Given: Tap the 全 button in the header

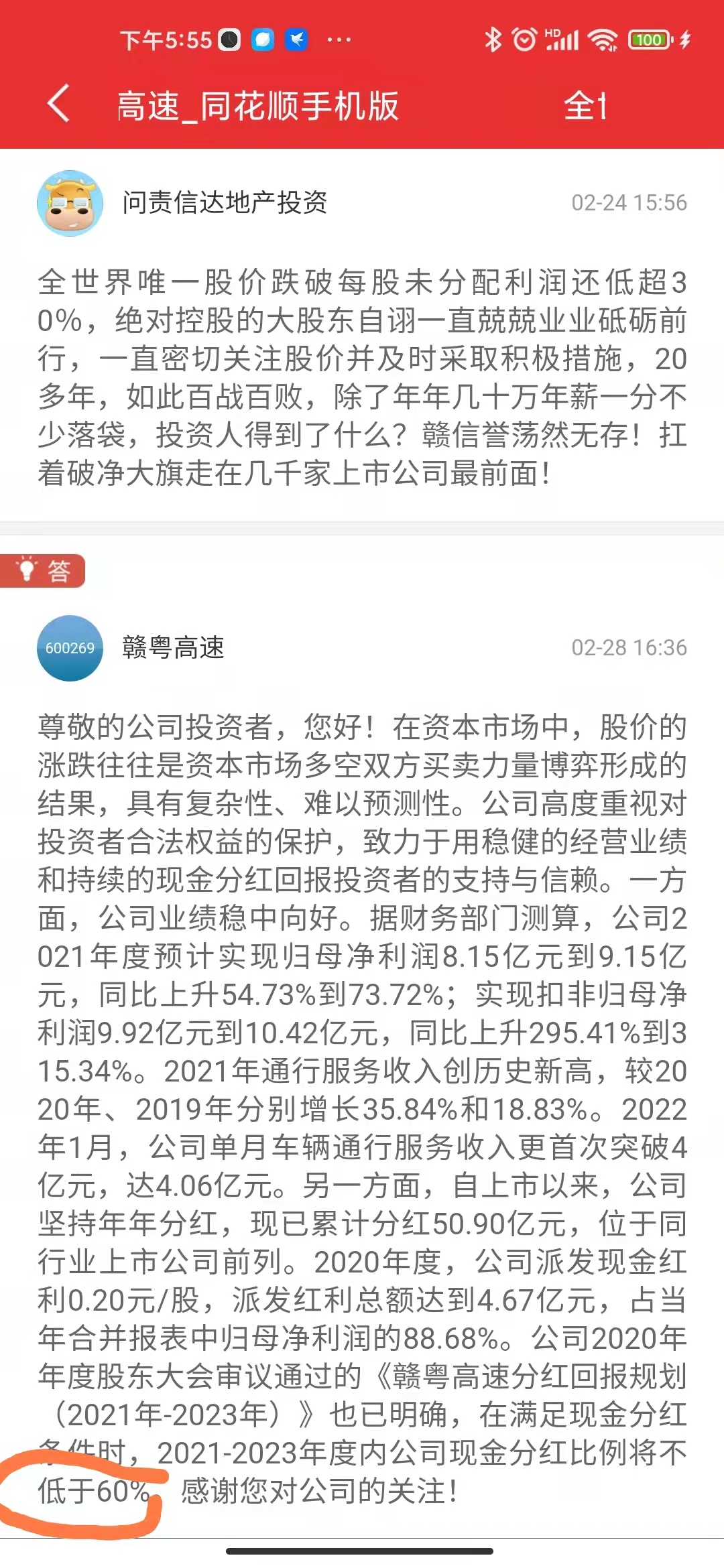Looking at the screenshot, I should tap(585, 106).
